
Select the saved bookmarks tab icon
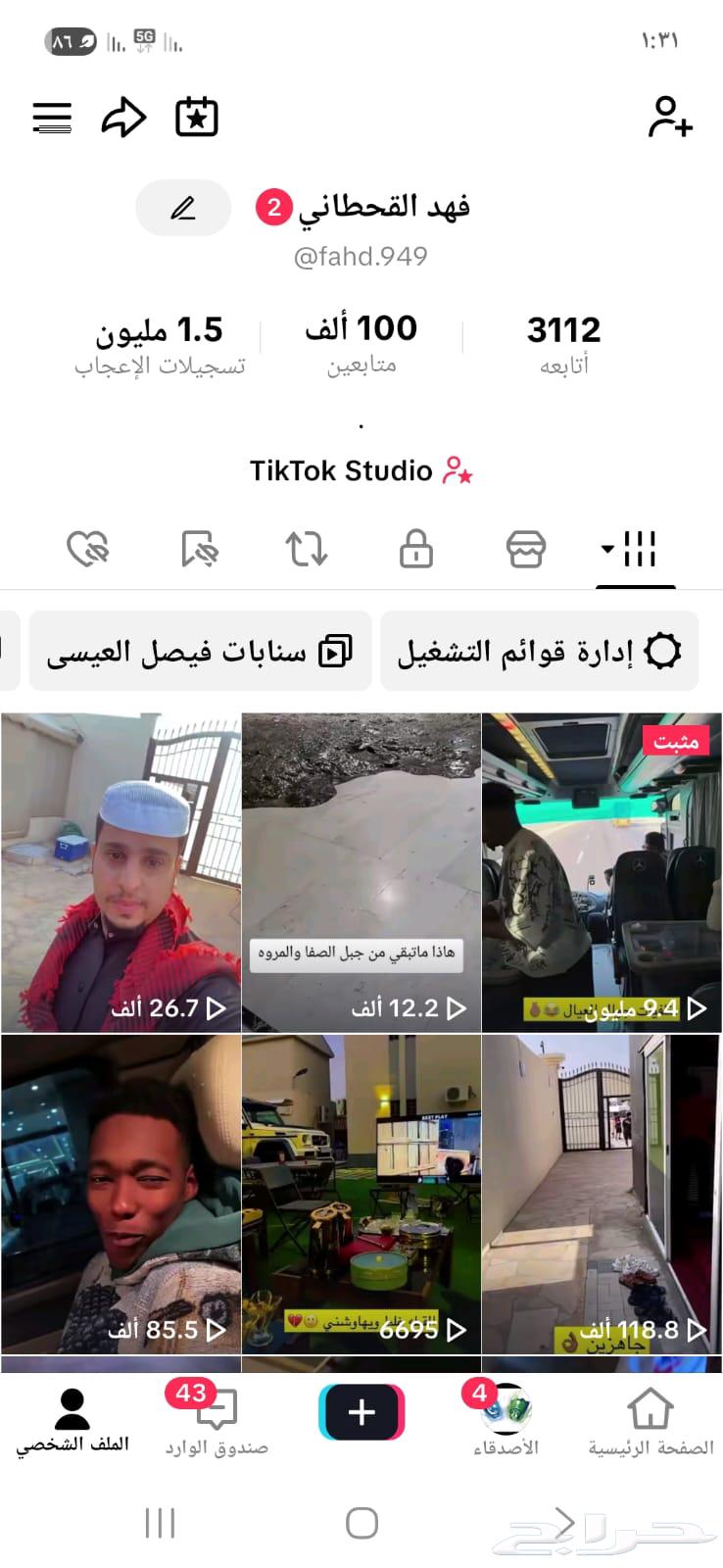tap(197, 550)
